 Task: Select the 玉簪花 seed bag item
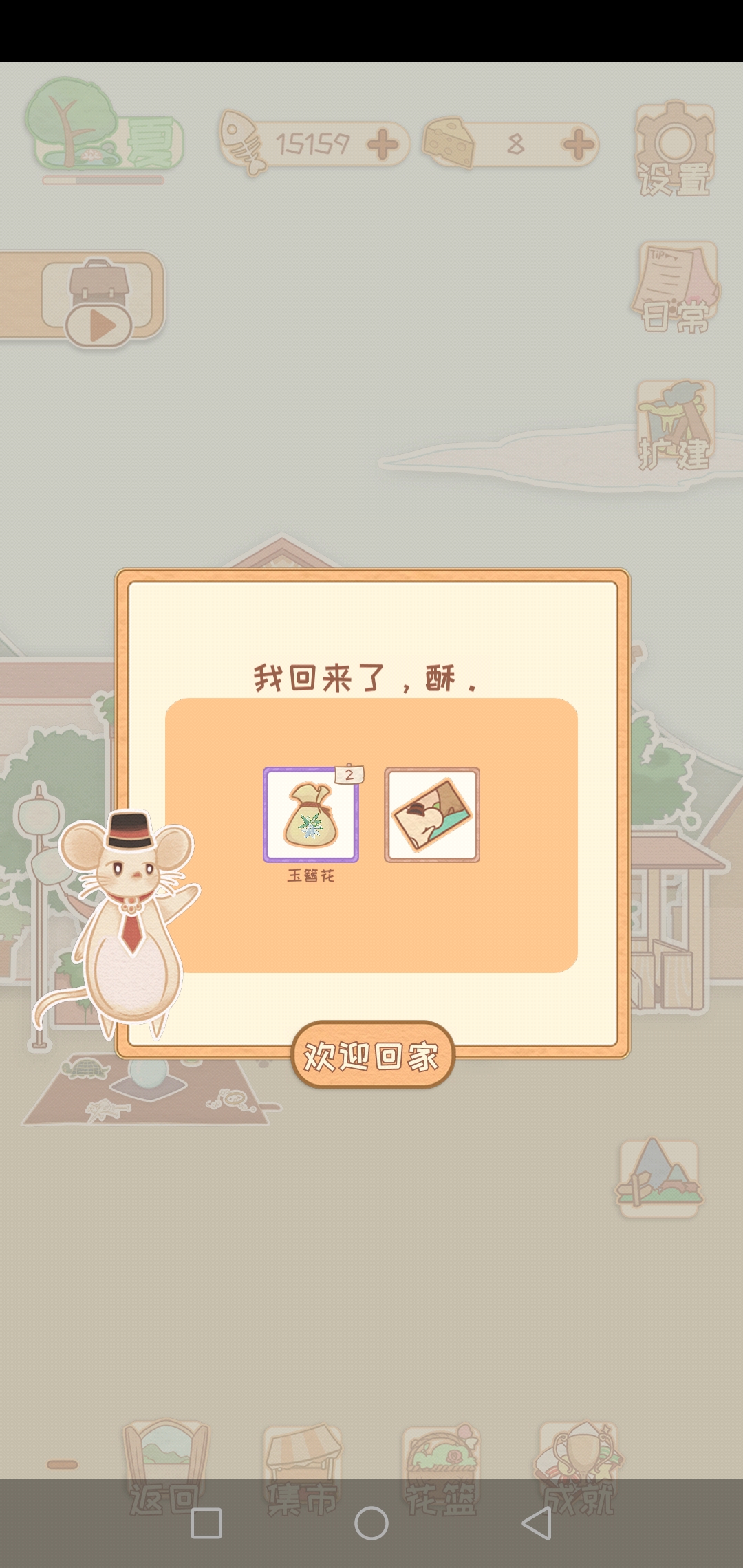pyautogui.click(x=311, y=815)
